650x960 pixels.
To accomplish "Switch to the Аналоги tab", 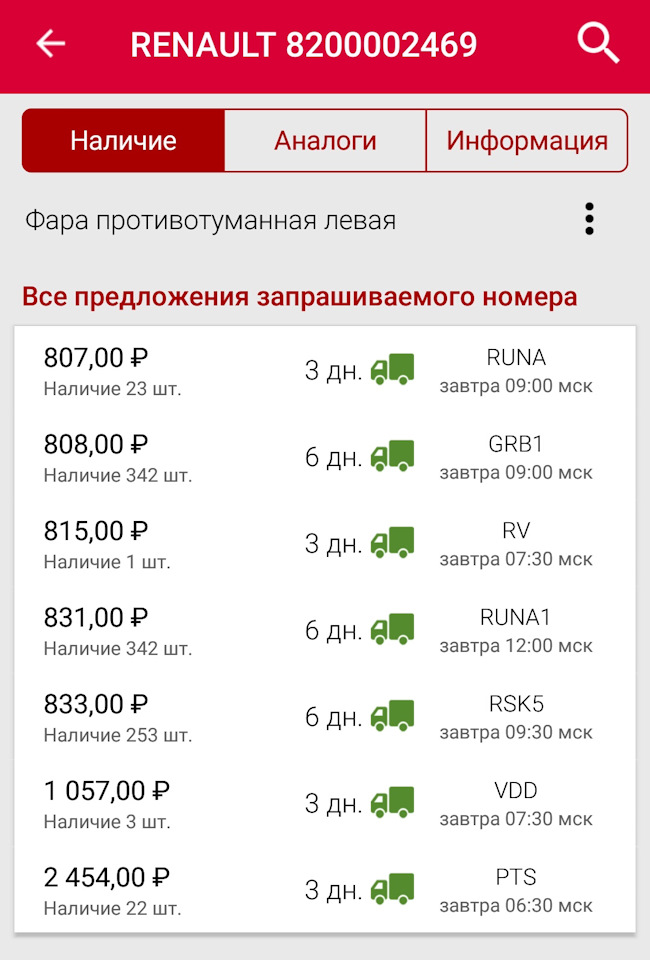I will pyautogui.click(x=325, y=141).
